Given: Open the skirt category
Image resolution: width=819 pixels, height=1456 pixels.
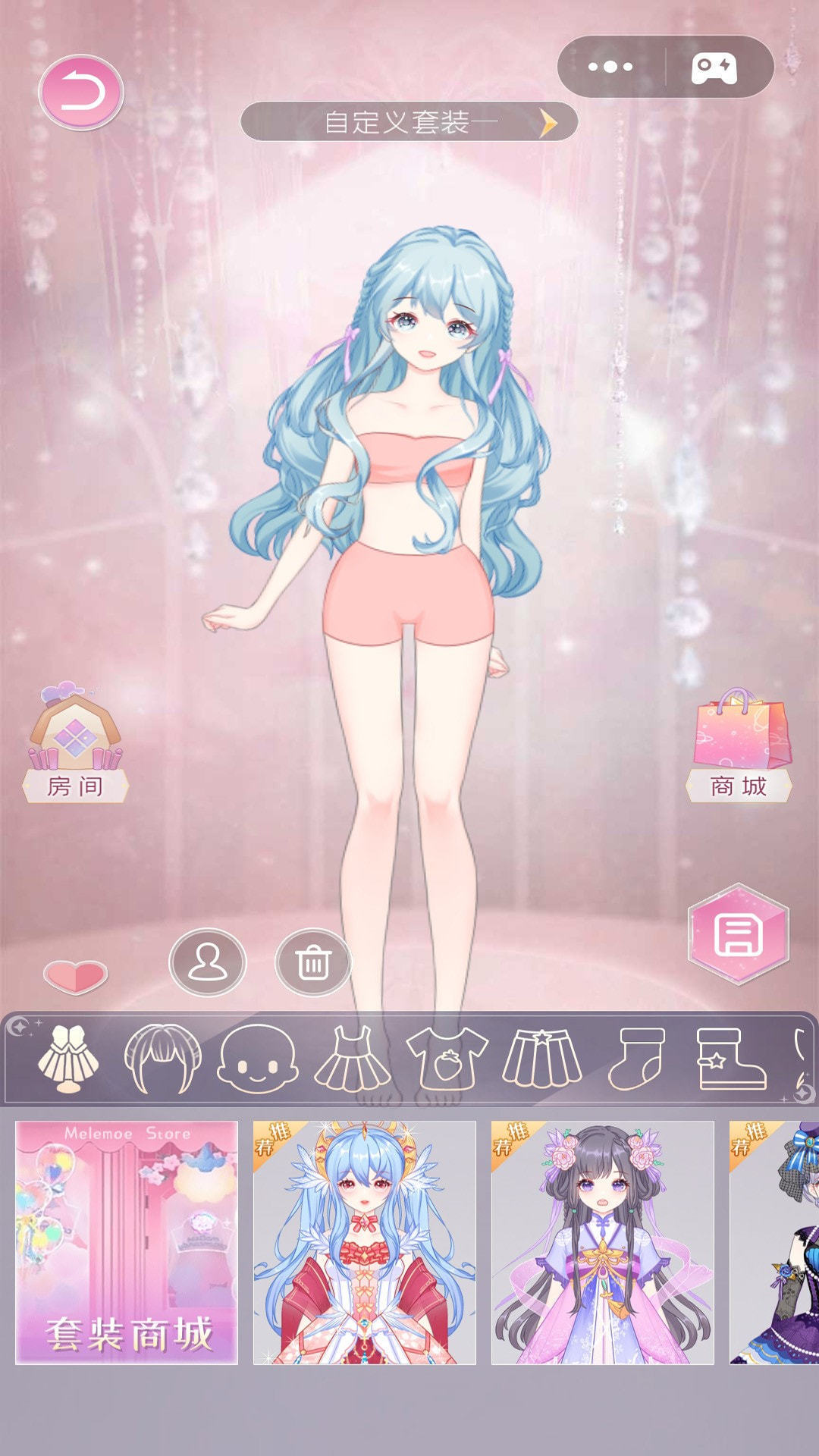Looking at the screenshot, I should pyautogui.click(x=542, y=1058).
